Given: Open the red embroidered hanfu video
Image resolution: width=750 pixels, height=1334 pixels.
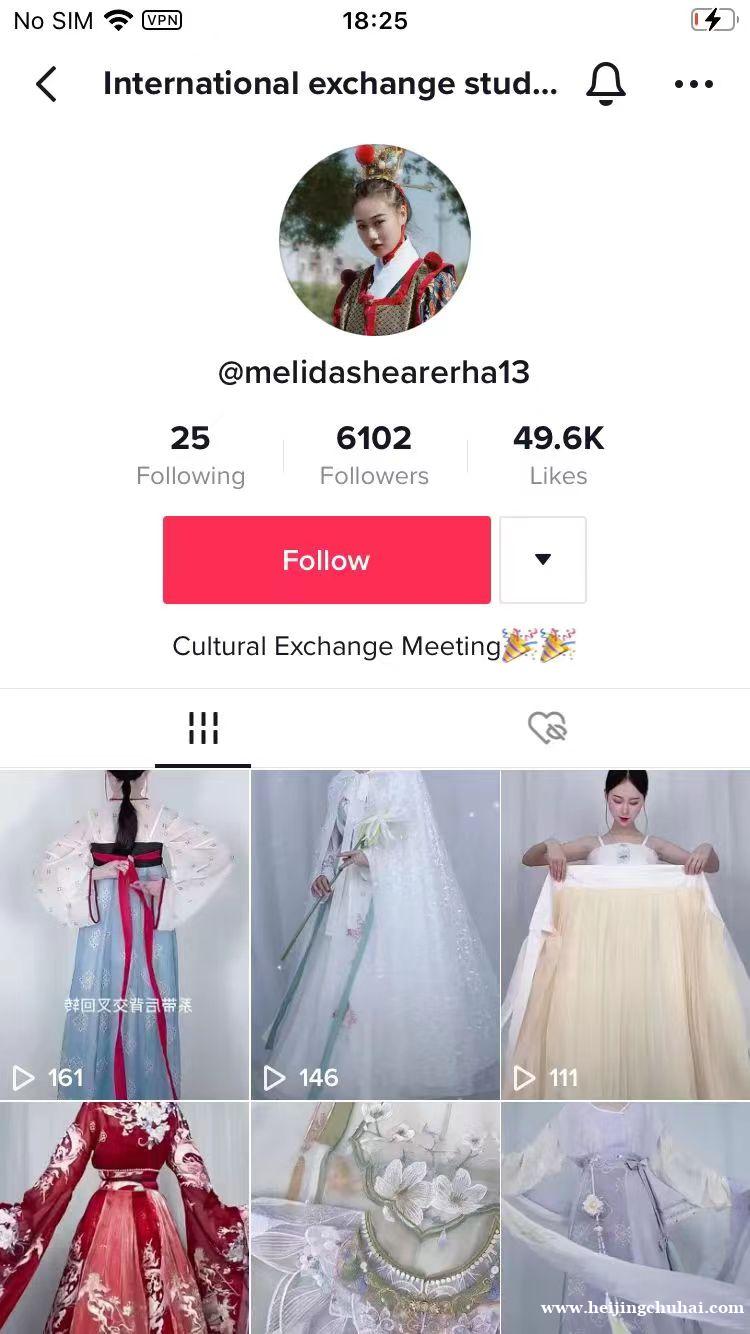Looking at the screenshot, I should [x=124, y=1218].
